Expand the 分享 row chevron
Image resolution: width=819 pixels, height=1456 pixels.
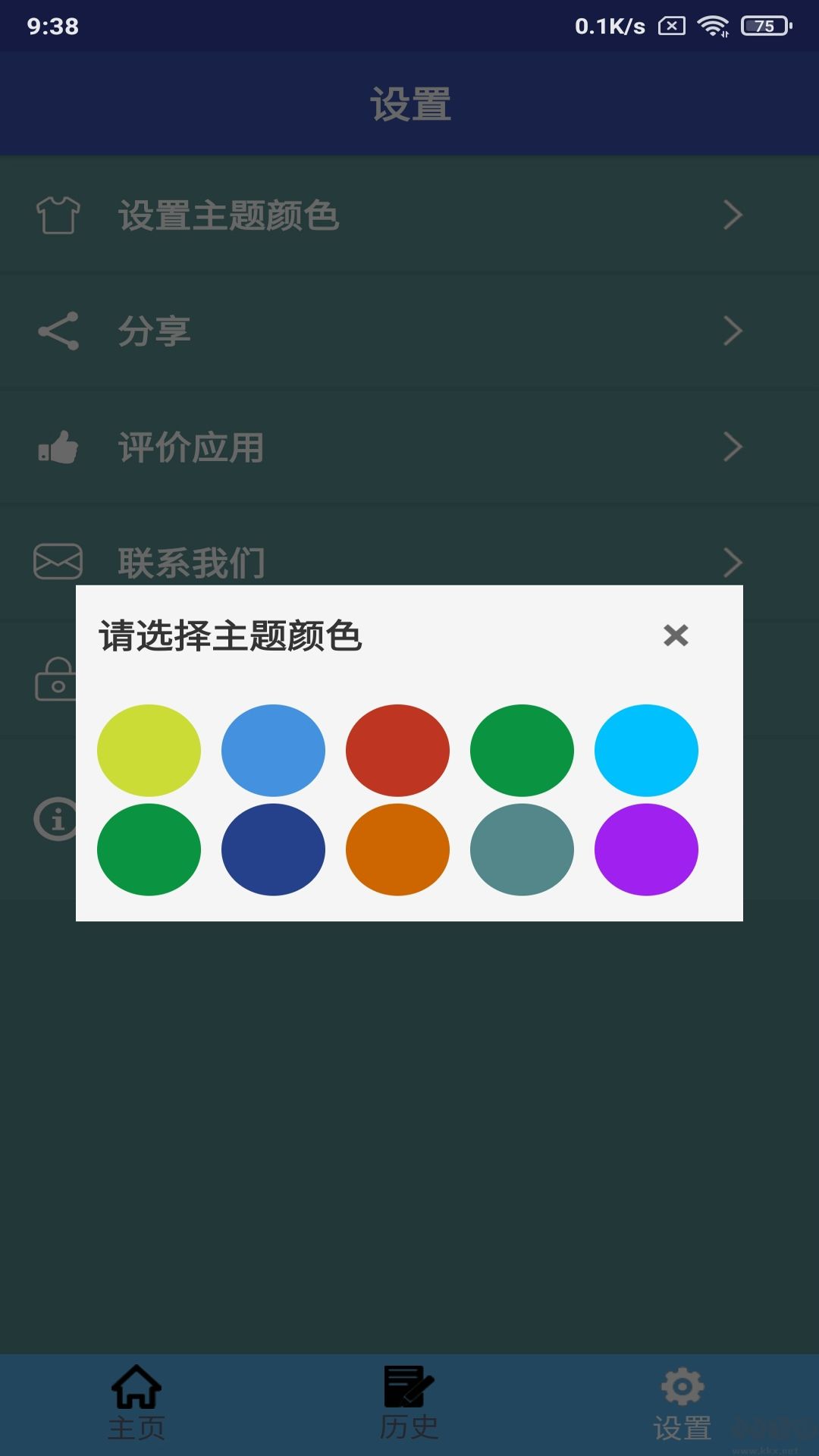click(x=733, y=330)
